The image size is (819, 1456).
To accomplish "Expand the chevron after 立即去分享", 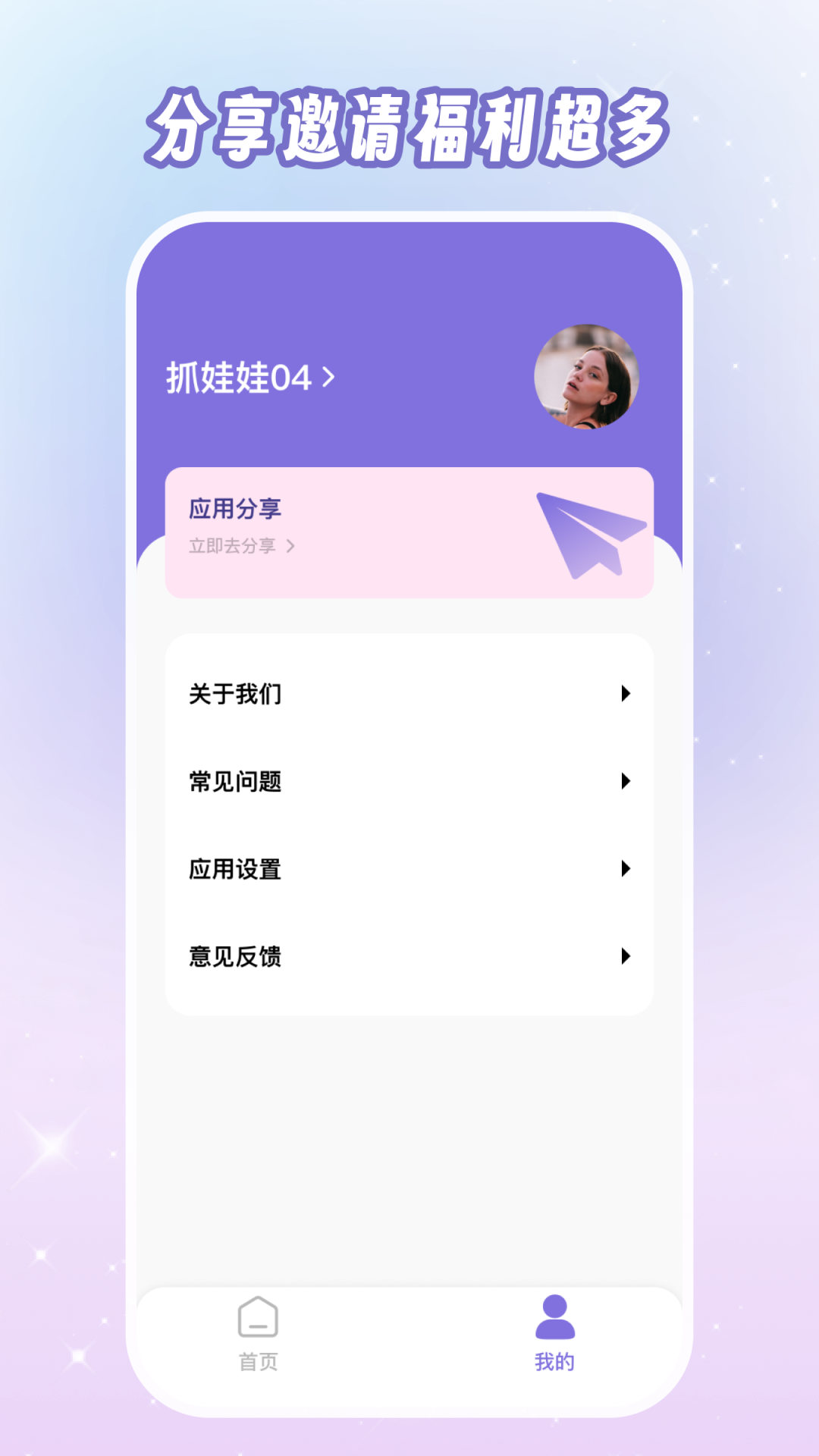I will coord(290,546).
